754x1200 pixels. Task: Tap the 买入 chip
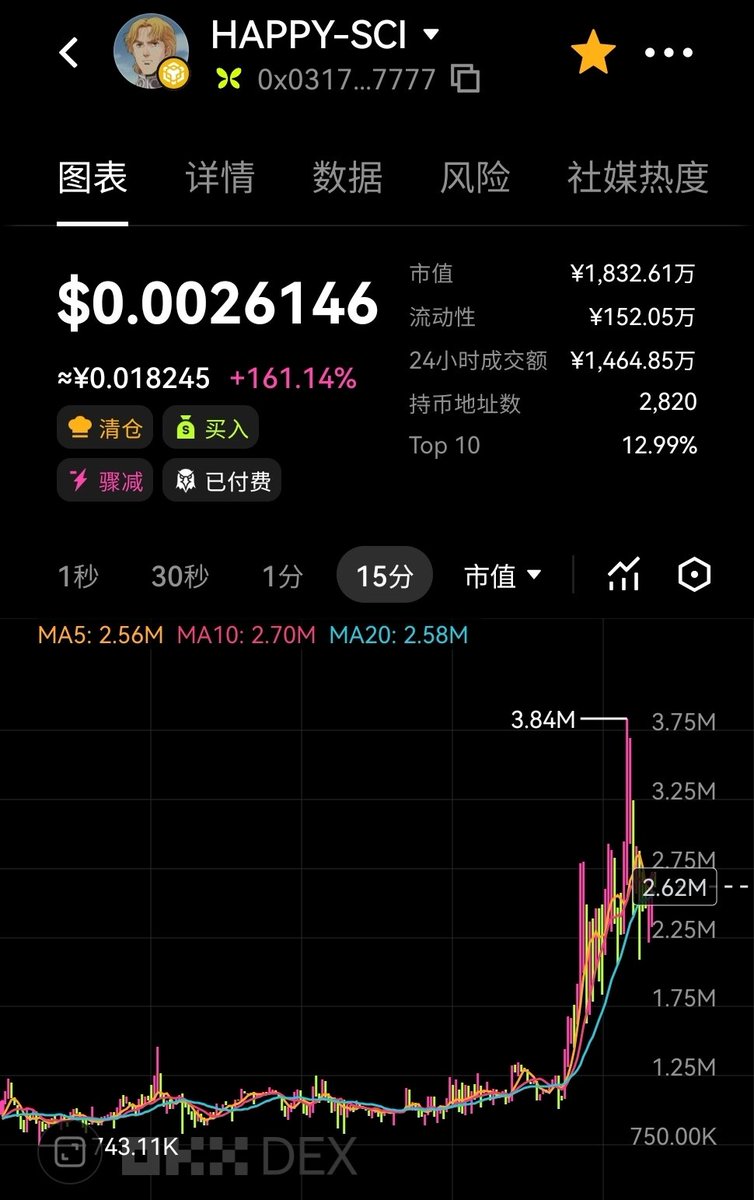click(211, 429)
